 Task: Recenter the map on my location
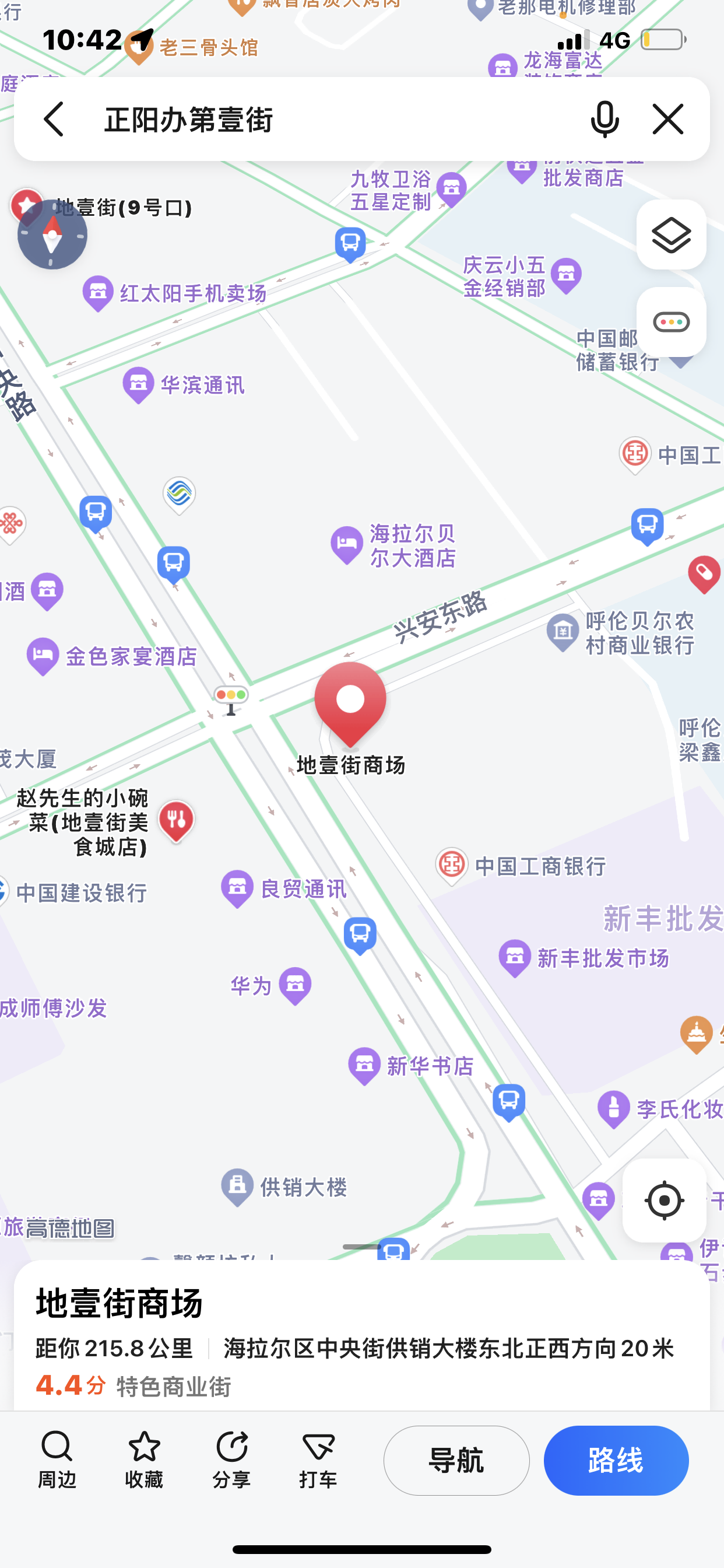[664, 1200]
